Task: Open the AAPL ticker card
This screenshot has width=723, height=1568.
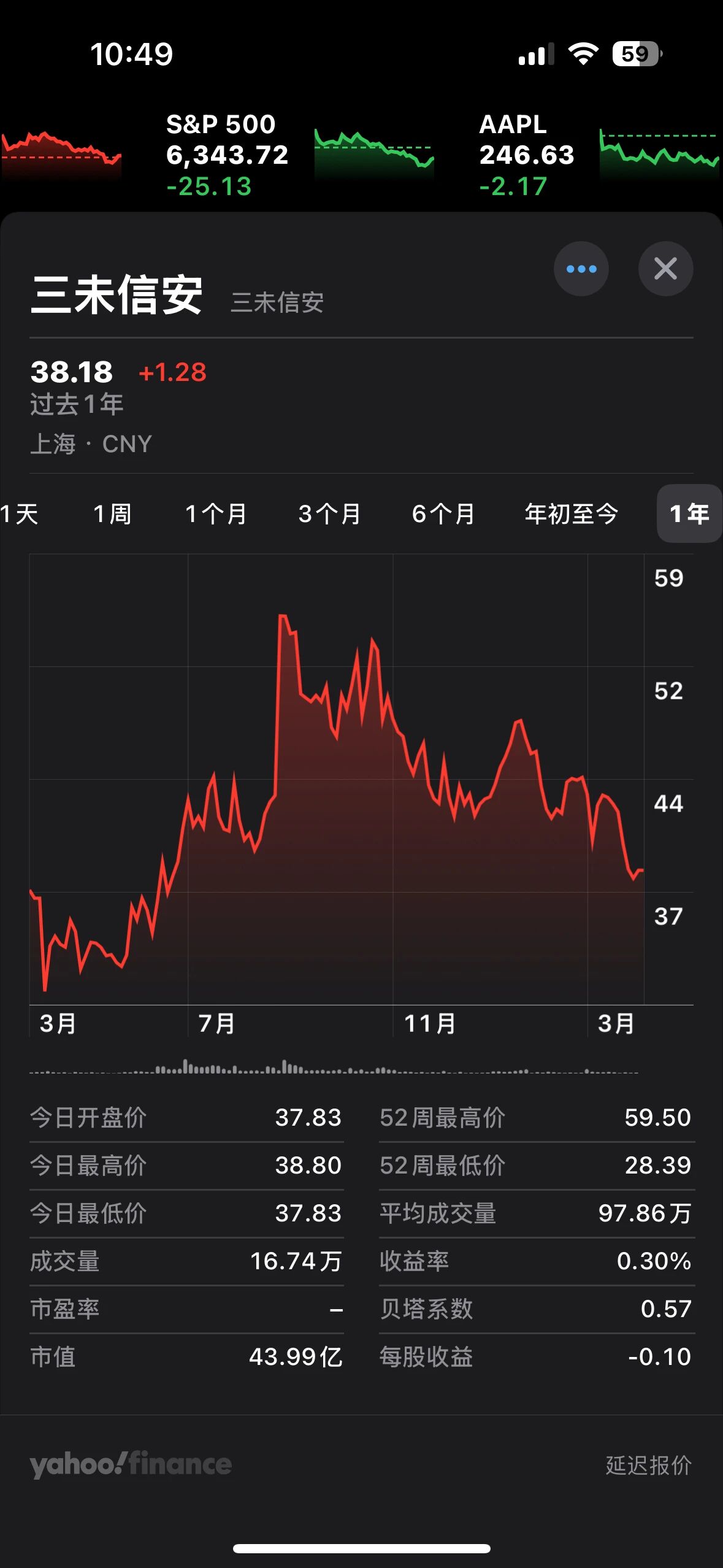Action: [x=527, y=155]
